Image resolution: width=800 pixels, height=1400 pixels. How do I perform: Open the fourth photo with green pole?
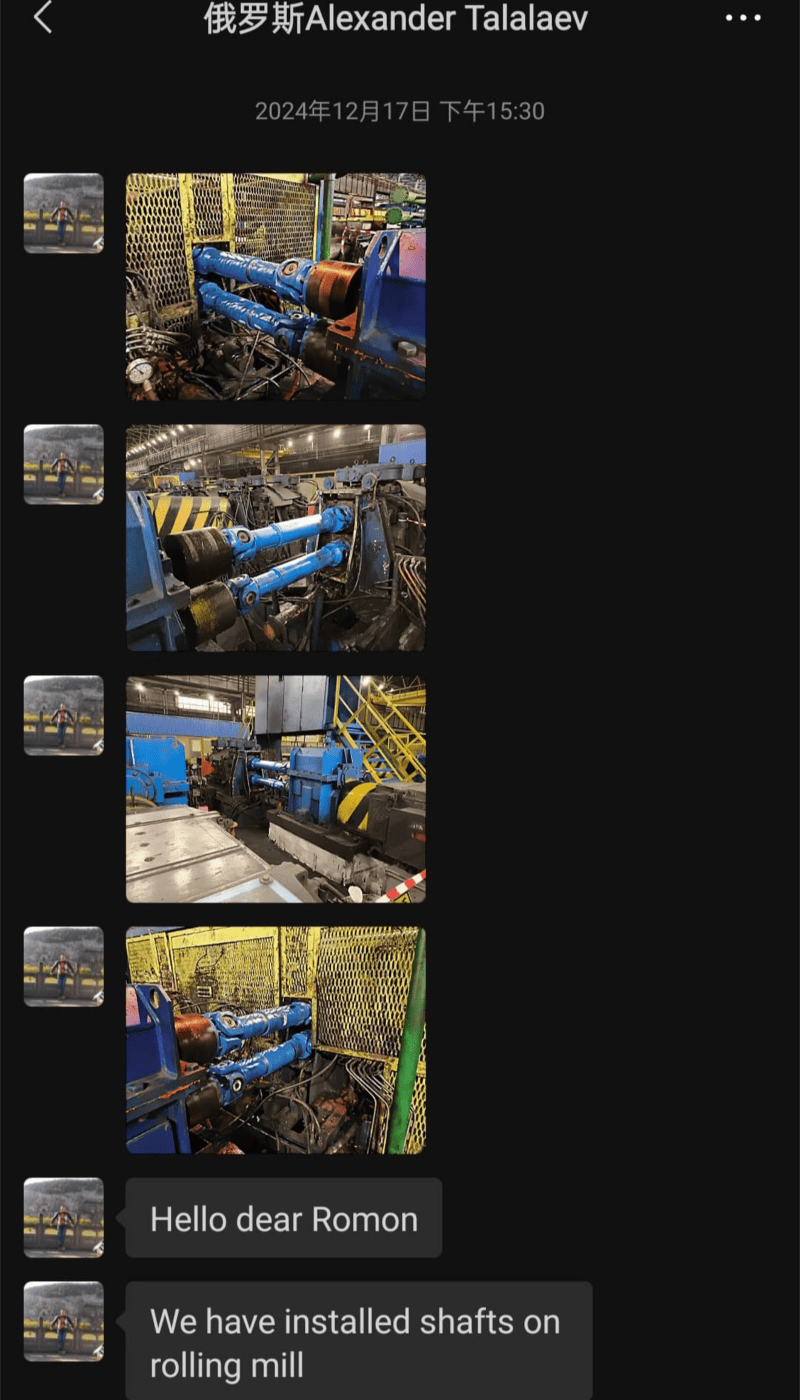tap(276, 1040)
